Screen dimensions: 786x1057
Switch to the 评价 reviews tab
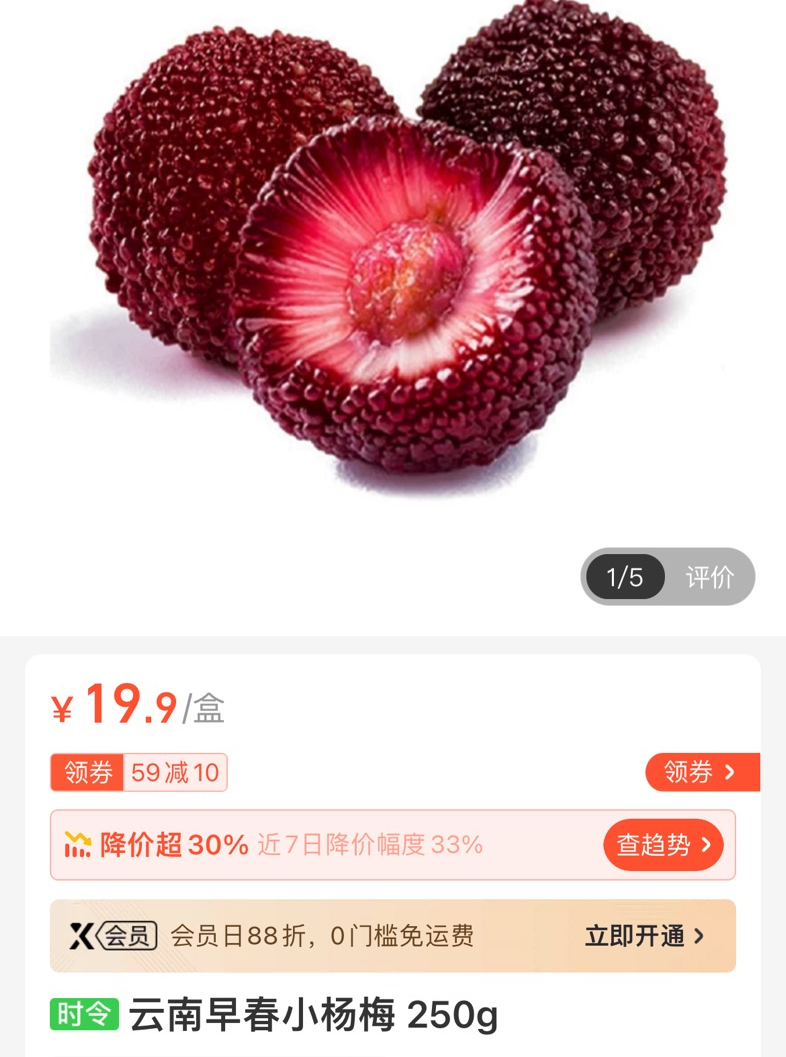pyautogui.click(x=712, y=578)
